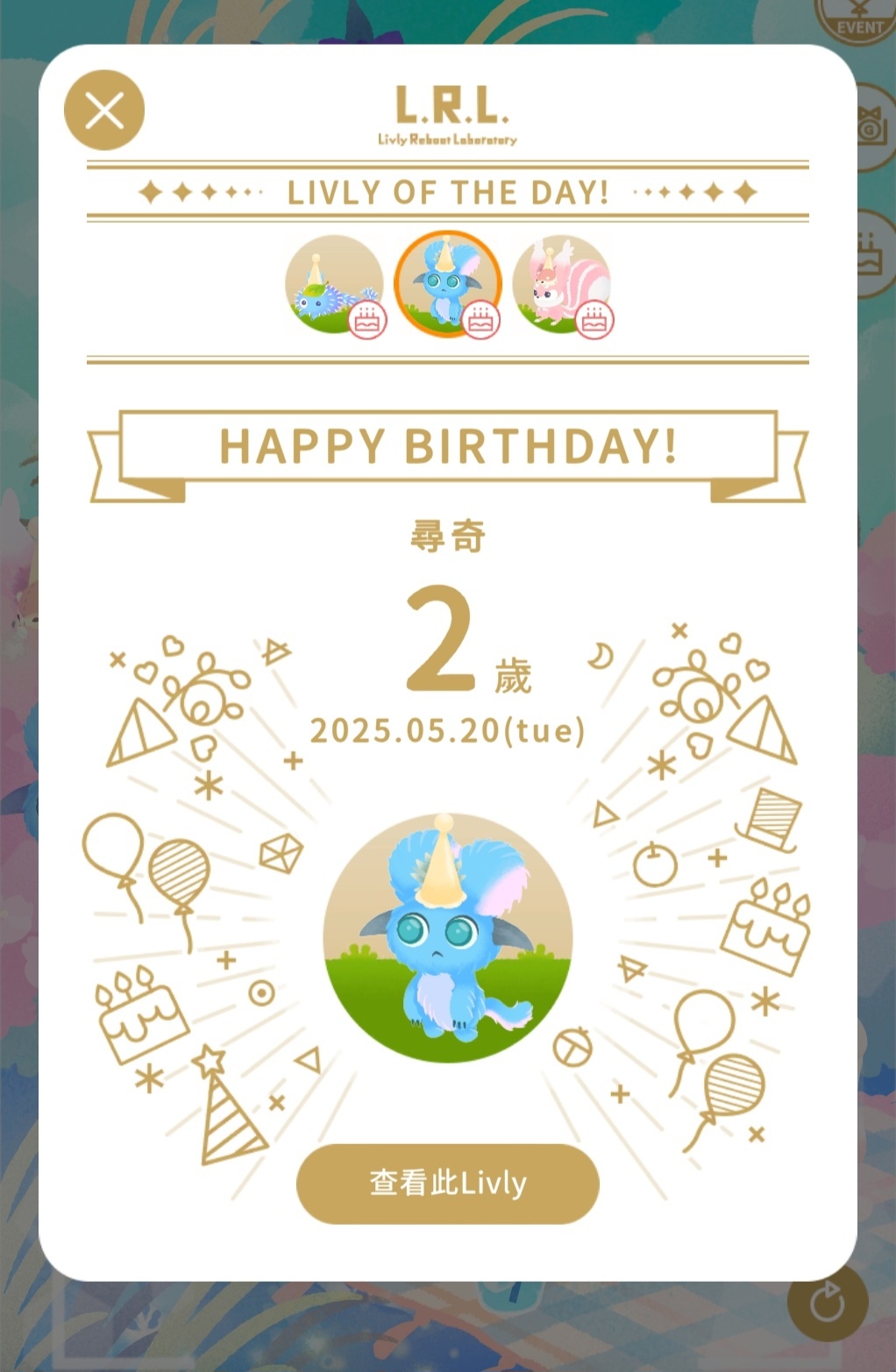Select the blue caterpillar birthday Livly
Screen dimensions: 896x1372
coord(334,284)
